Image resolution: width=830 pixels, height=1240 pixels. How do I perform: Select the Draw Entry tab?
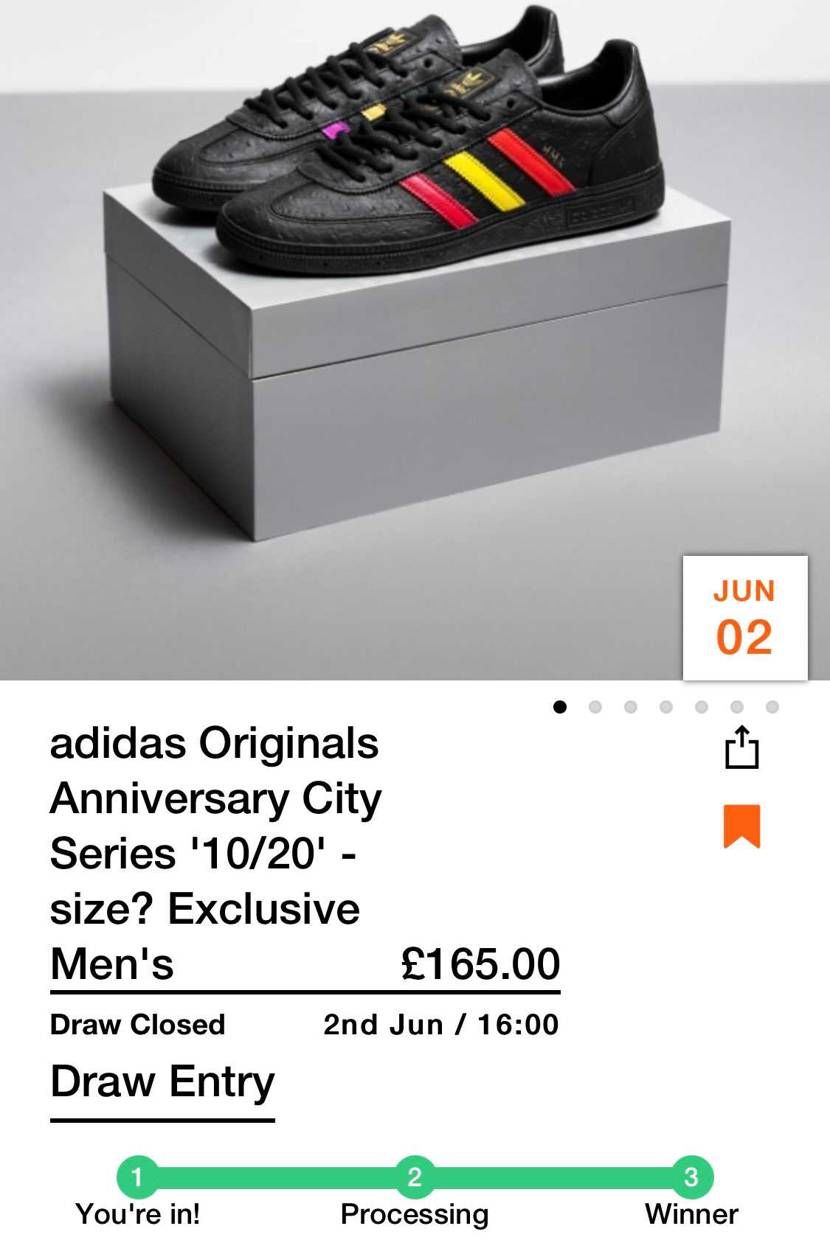pos(162,1083)
